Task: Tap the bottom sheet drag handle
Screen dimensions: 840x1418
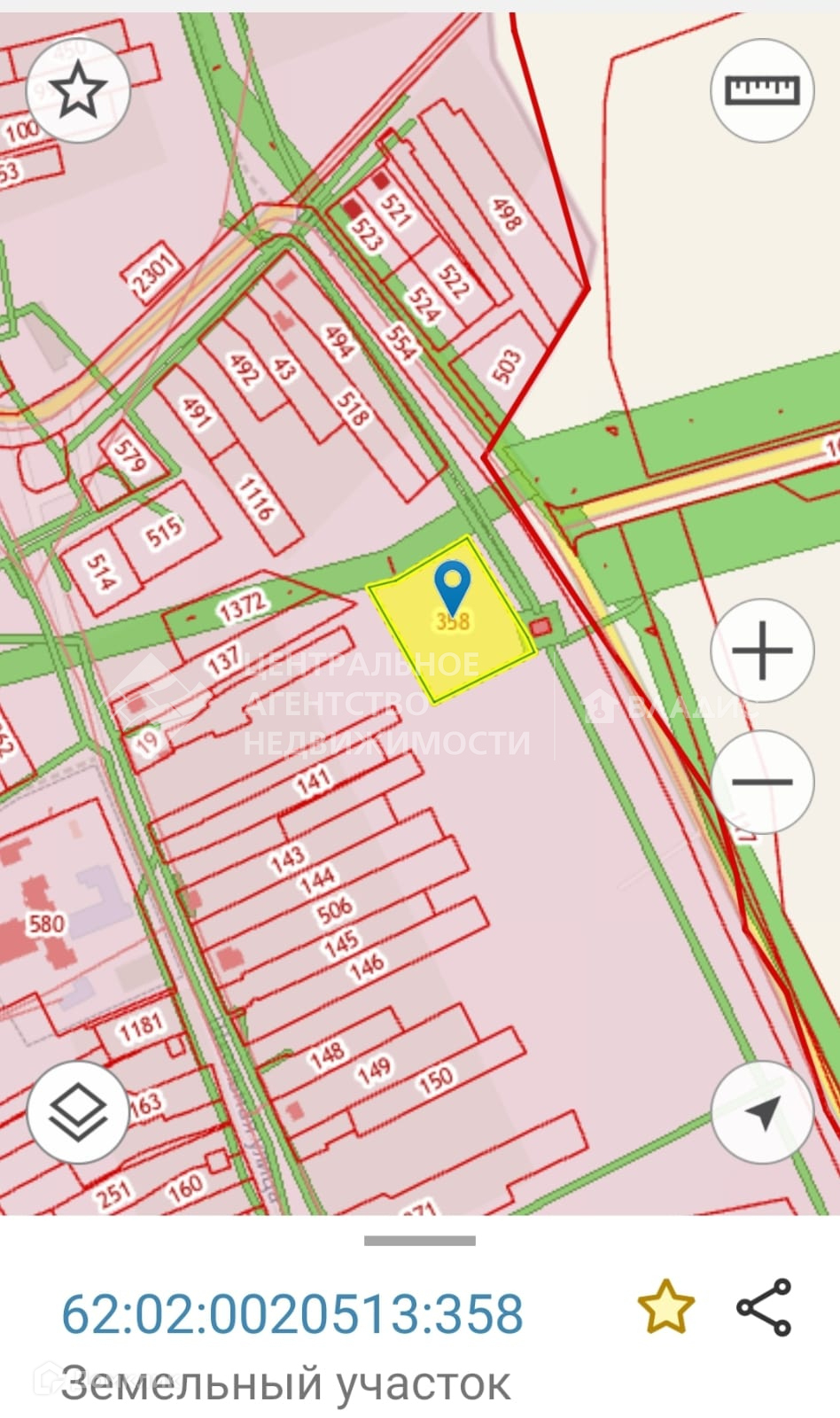Action: 420,1241
